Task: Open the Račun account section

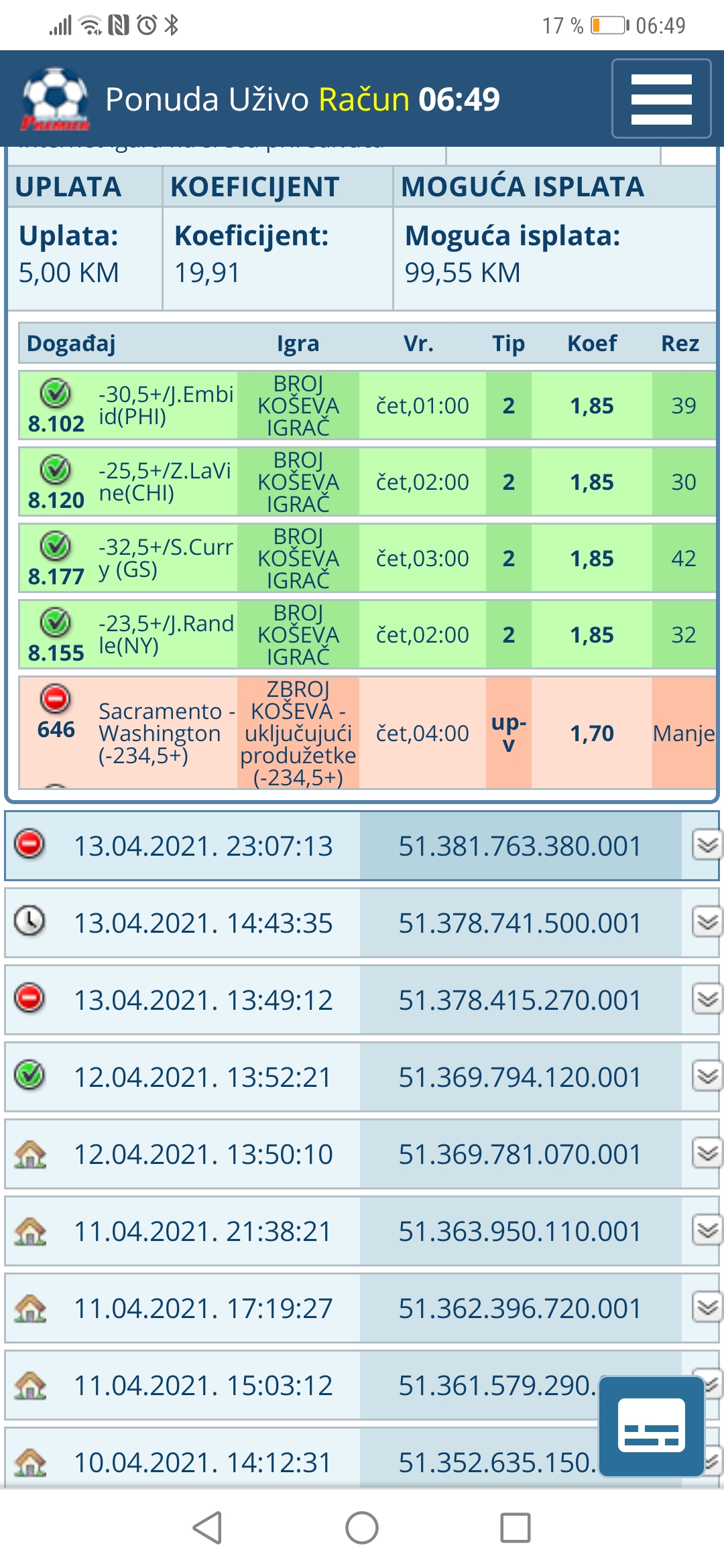Action: coord(364,99)
